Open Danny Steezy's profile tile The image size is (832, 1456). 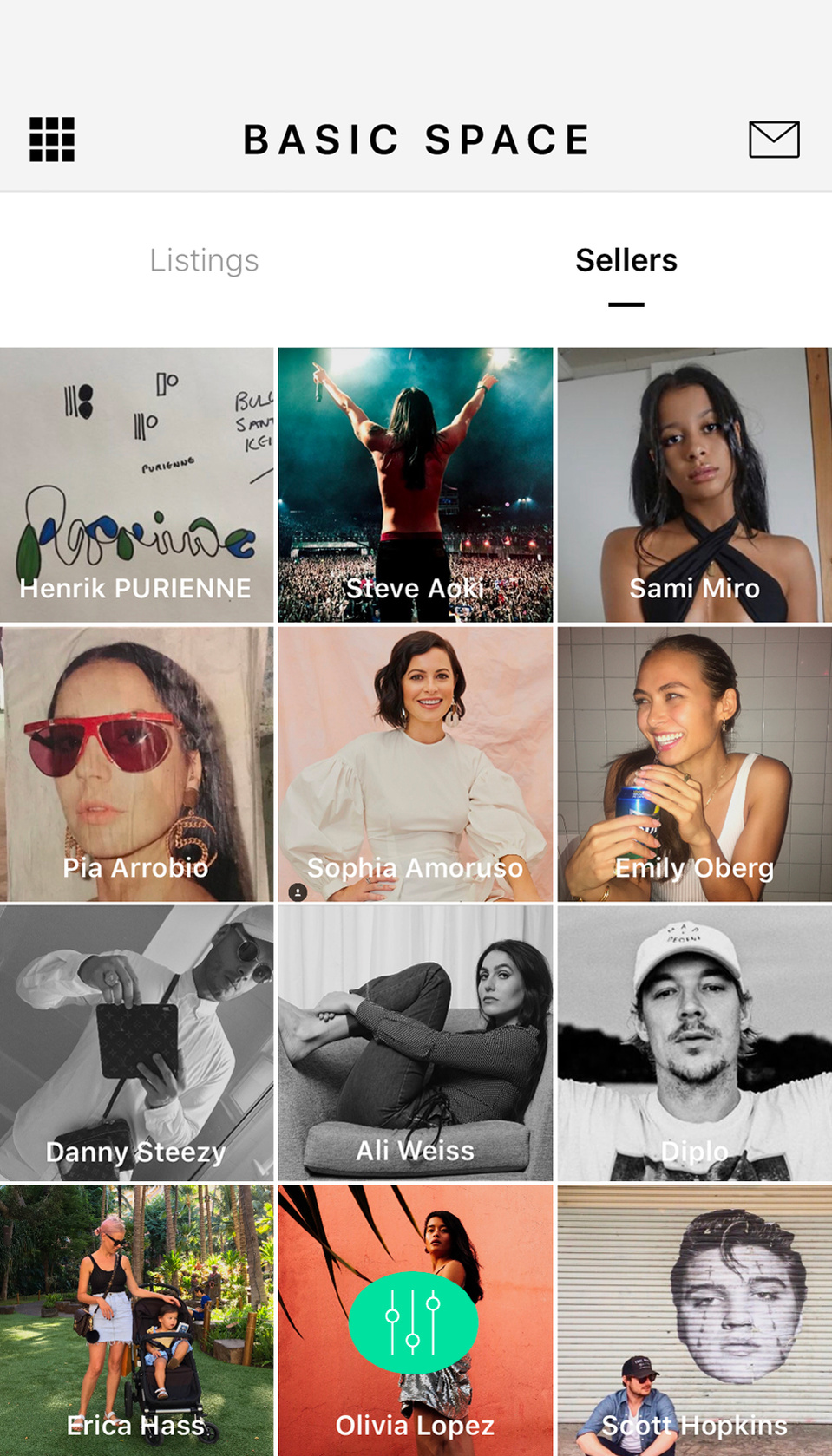click(x=136, y=1043)
